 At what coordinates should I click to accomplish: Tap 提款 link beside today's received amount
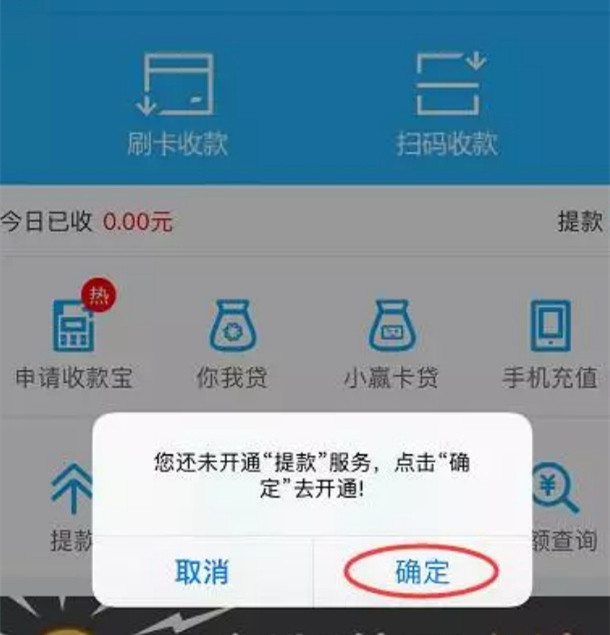click(580, 222)
